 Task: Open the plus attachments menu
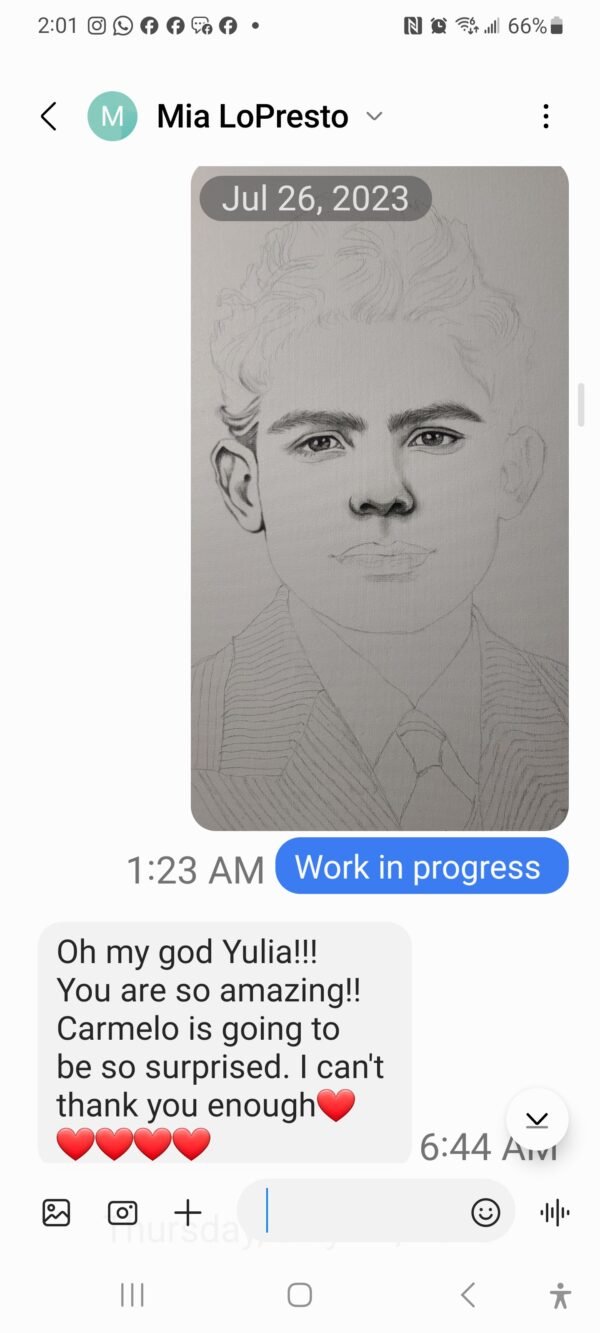pyautogui.click(x=188, y=1213)
